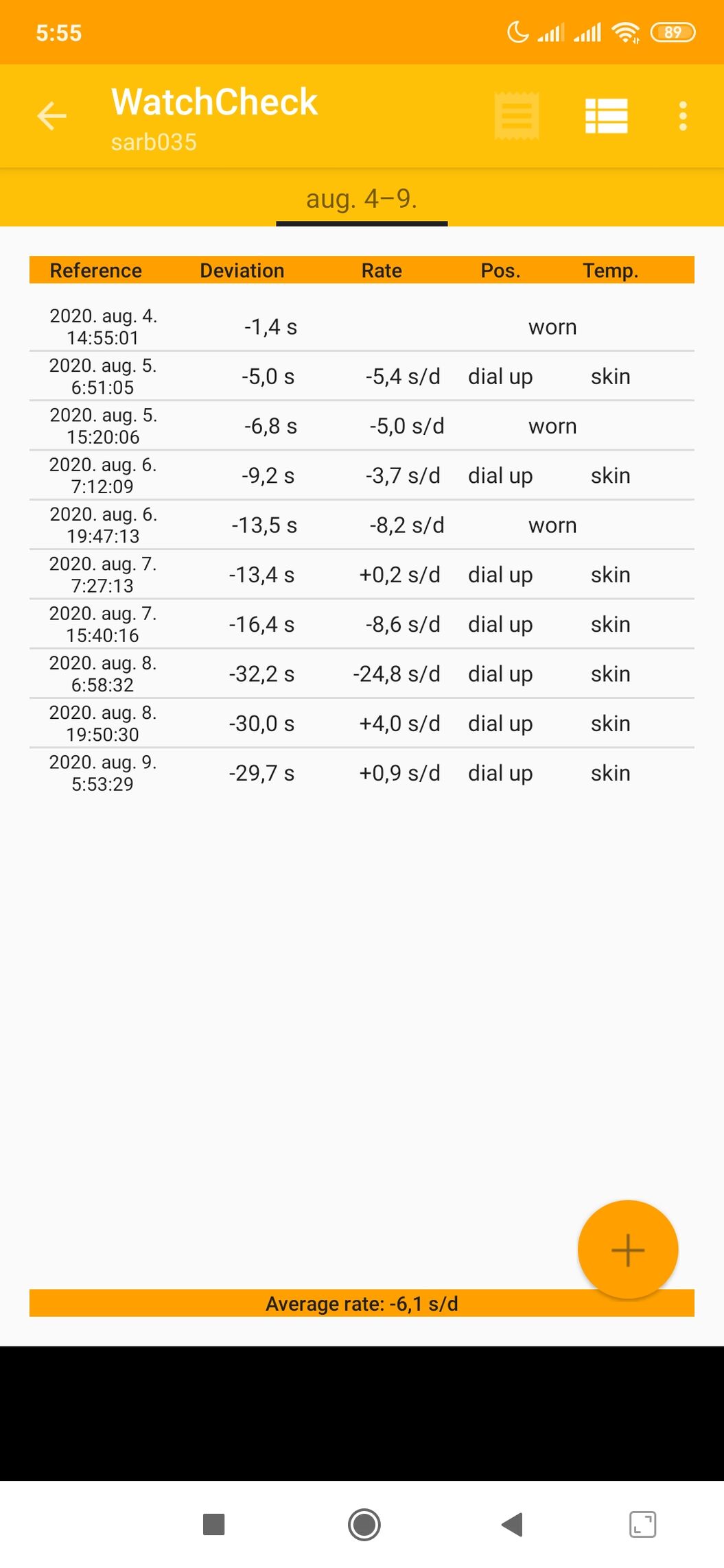Viewport: 724px width, 1568px height.
Task: Tap the system home button
Action: [x=364, y=1525]
